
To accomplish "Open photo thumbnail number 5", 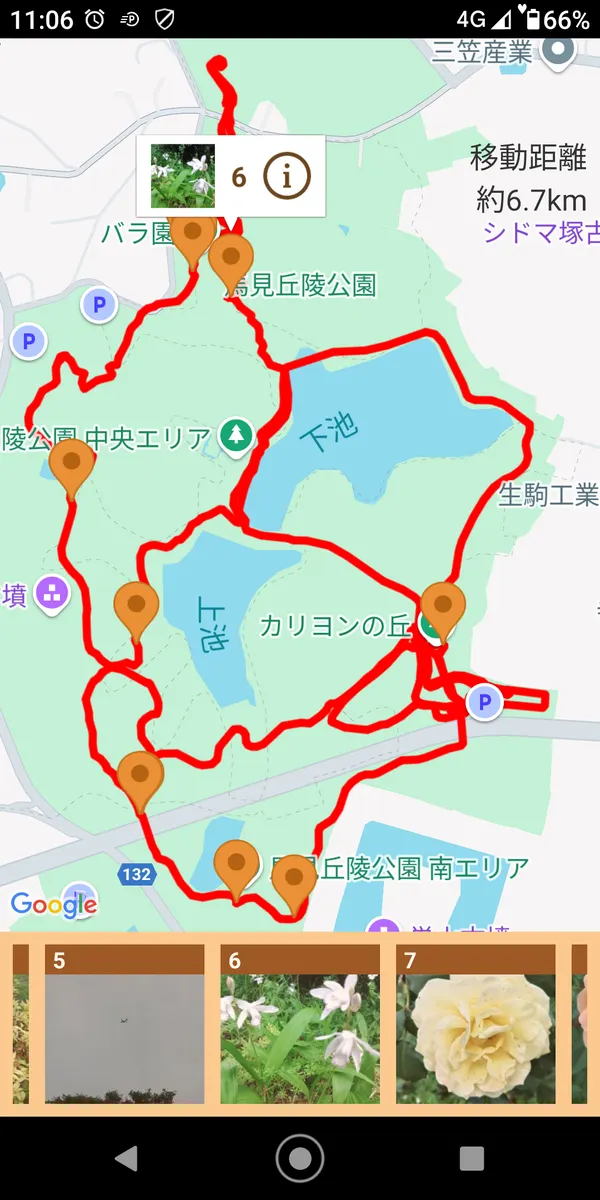I will [x=125, y=1024].
